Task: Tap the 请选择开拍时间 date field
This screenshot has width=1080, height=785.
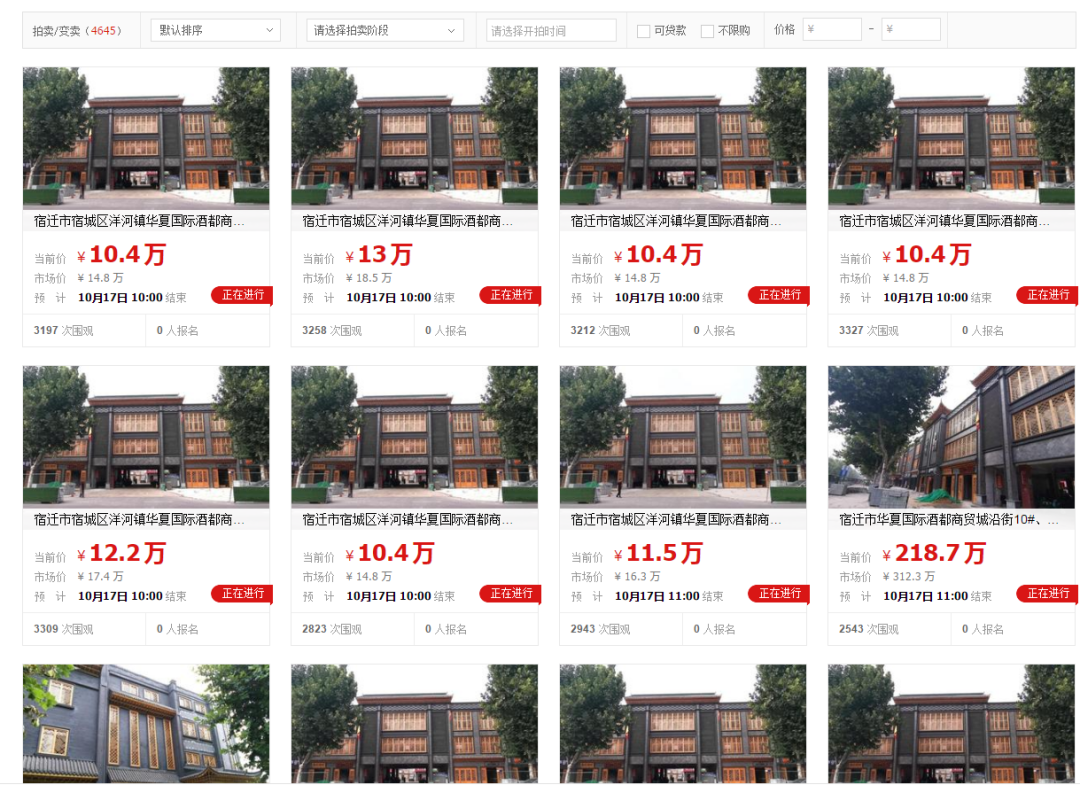Action: pos(551,31)
